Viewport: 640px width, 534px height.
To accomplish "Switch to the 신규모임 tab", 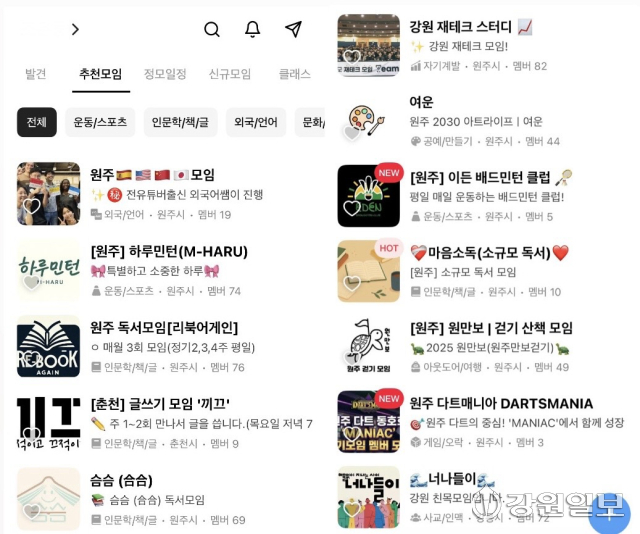I will pos(230,74).
